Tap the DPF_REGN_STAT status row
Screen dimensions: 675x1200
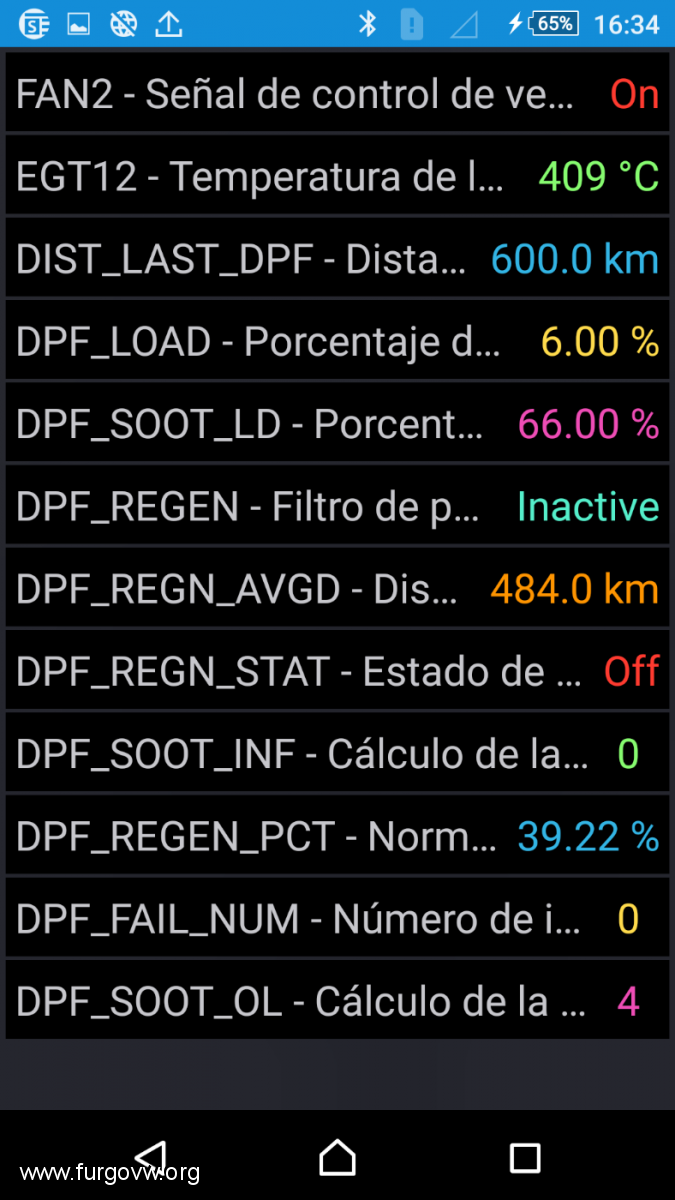tap(337, 671)
